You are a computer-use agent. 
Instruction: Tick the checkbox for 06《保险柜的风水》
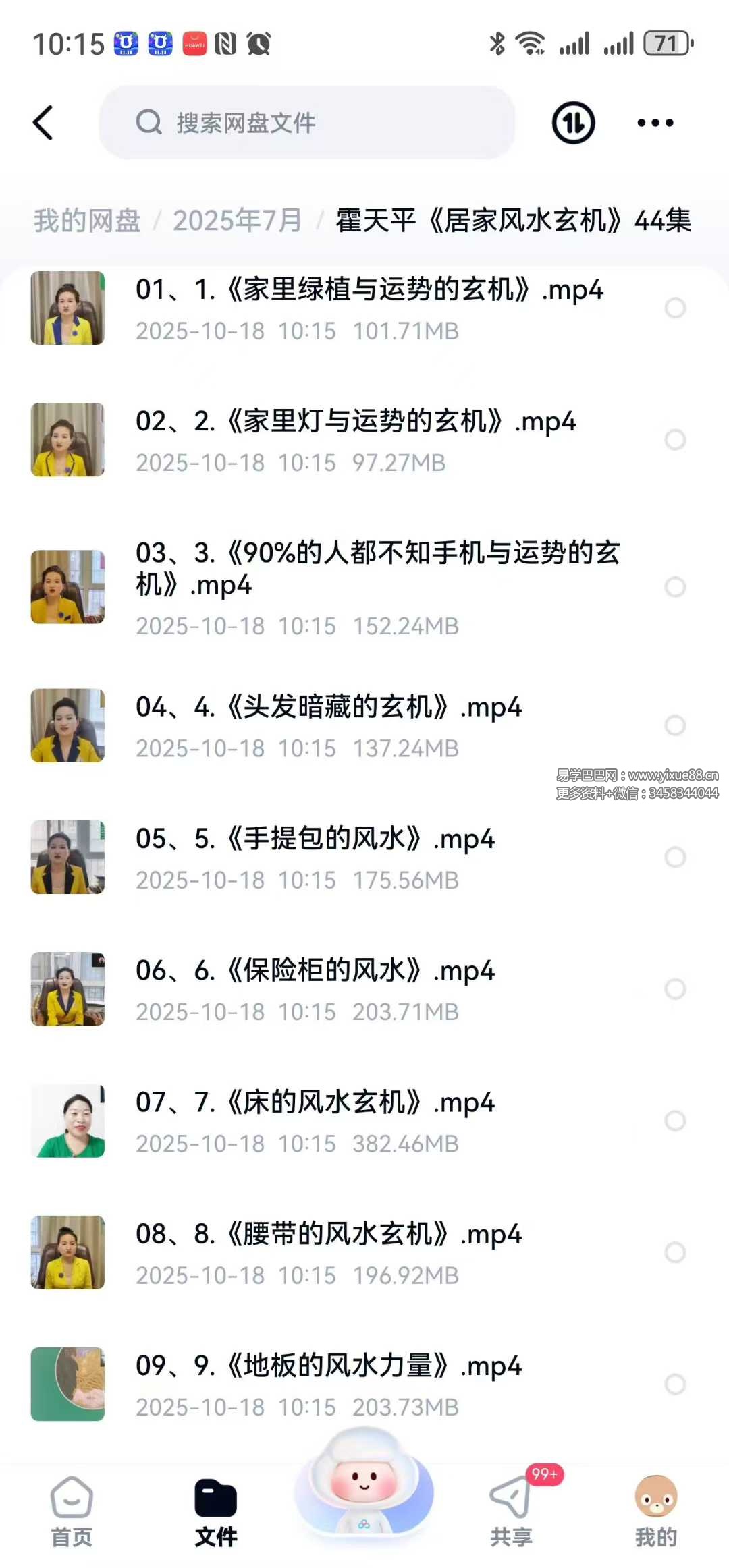pyautogui.click(x=675, y=989)
